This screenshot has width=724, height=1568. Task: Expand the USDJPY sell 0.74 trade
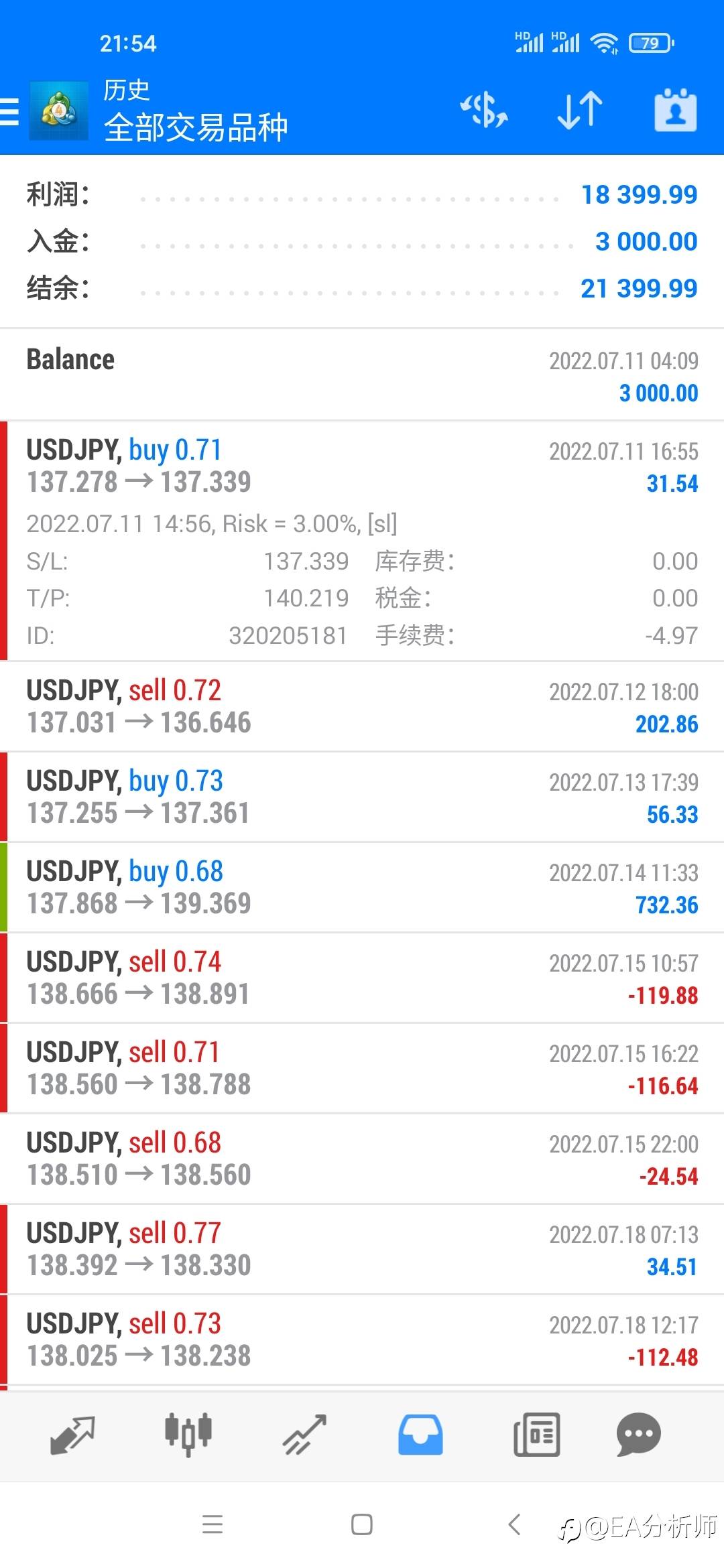362,978
